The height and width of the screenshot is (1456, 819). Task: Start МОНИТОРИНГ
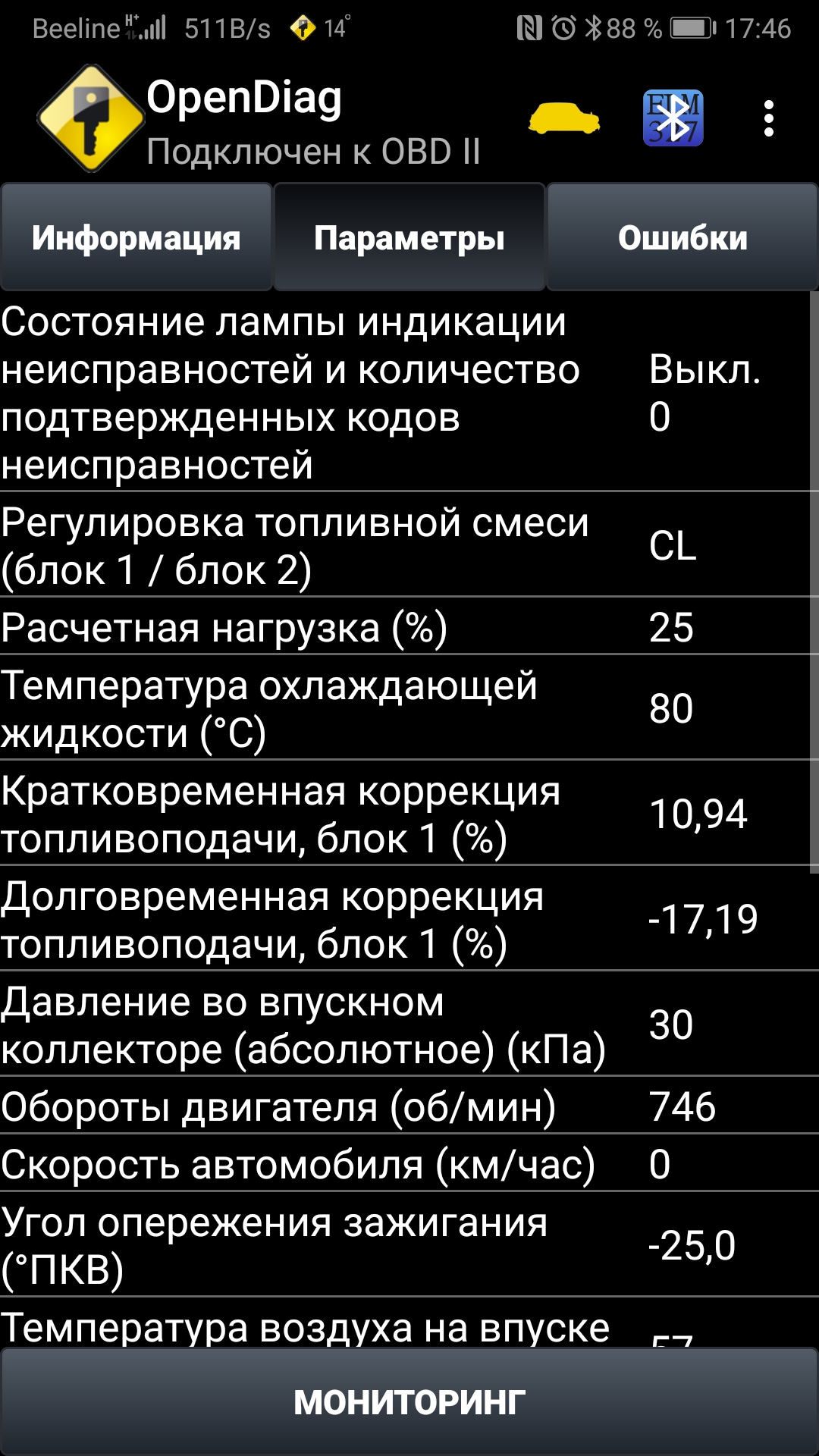(x=409, y=1401)
